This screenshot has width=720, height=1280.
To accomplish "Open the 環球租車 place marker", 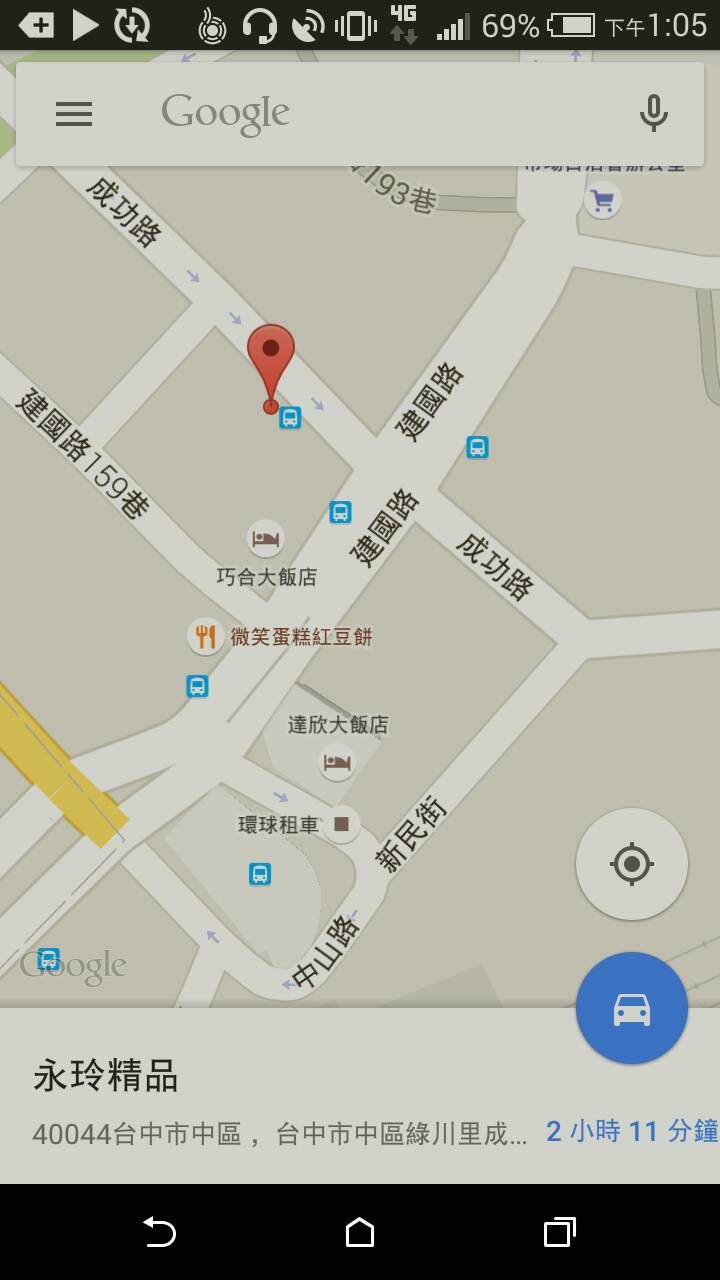I will [x=341, y=824].
